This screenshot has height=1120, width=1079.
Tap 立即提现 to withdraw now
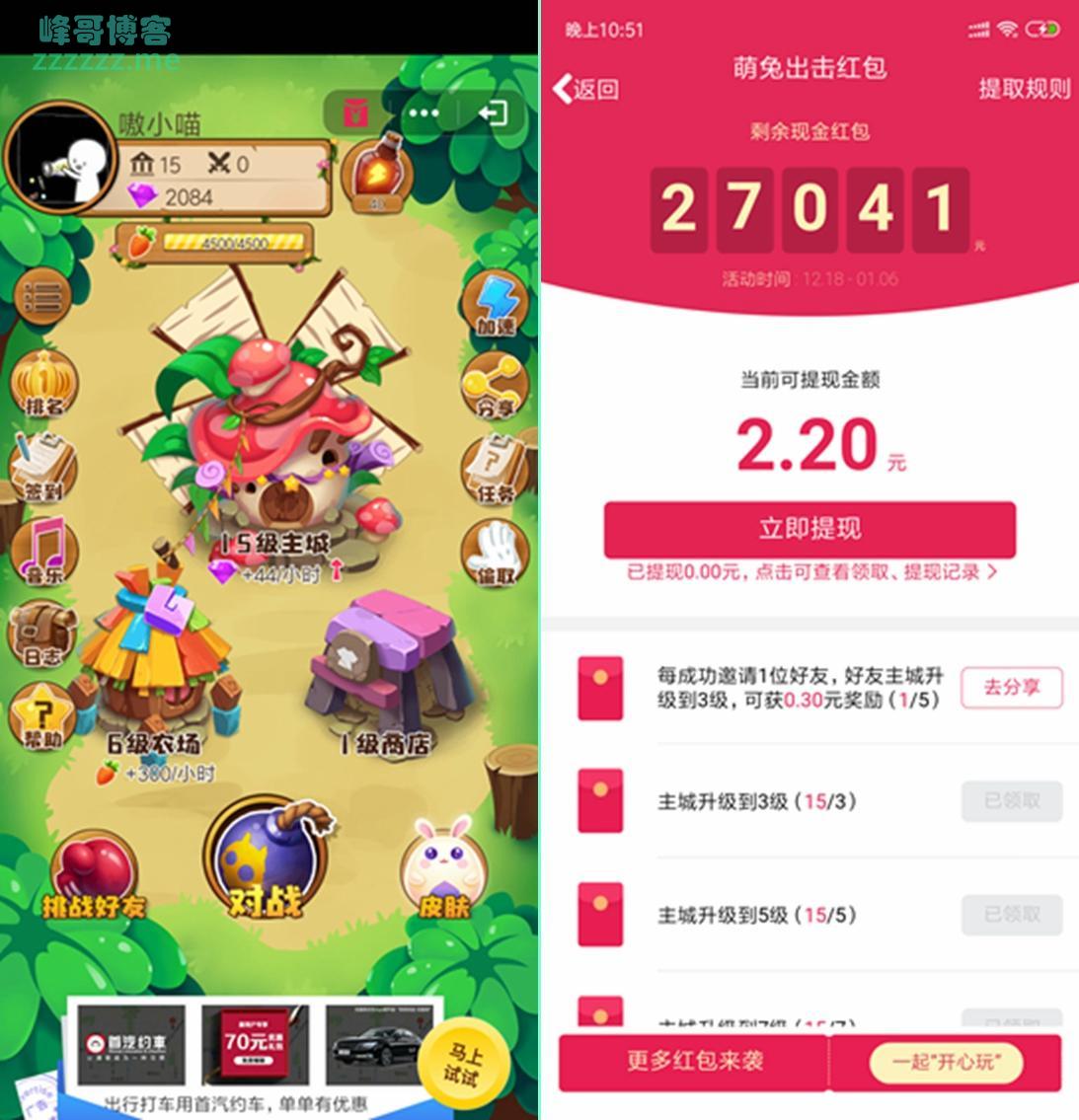point(809,529)
